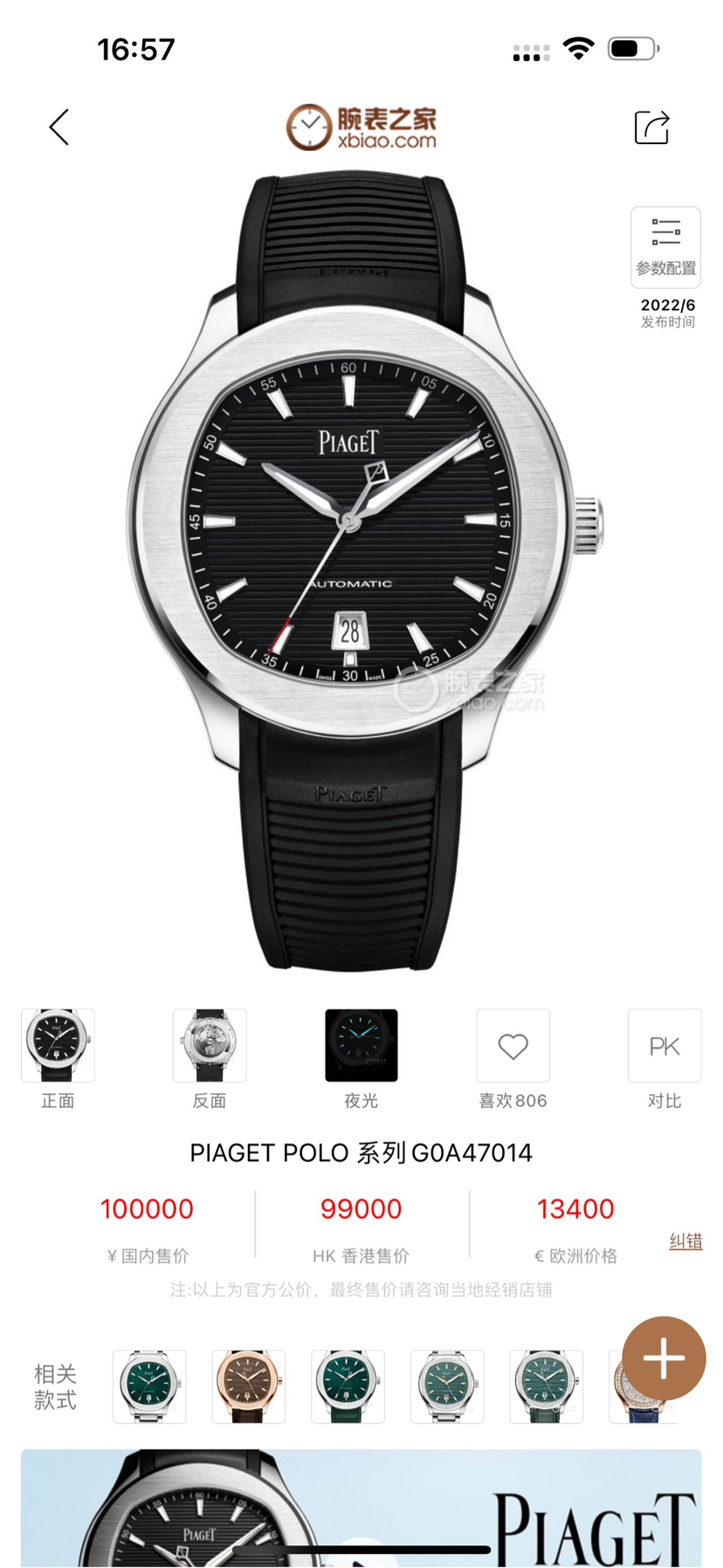View the 反面 caseback photo
Screen dimensions: 723x1568
point(210,1045)
